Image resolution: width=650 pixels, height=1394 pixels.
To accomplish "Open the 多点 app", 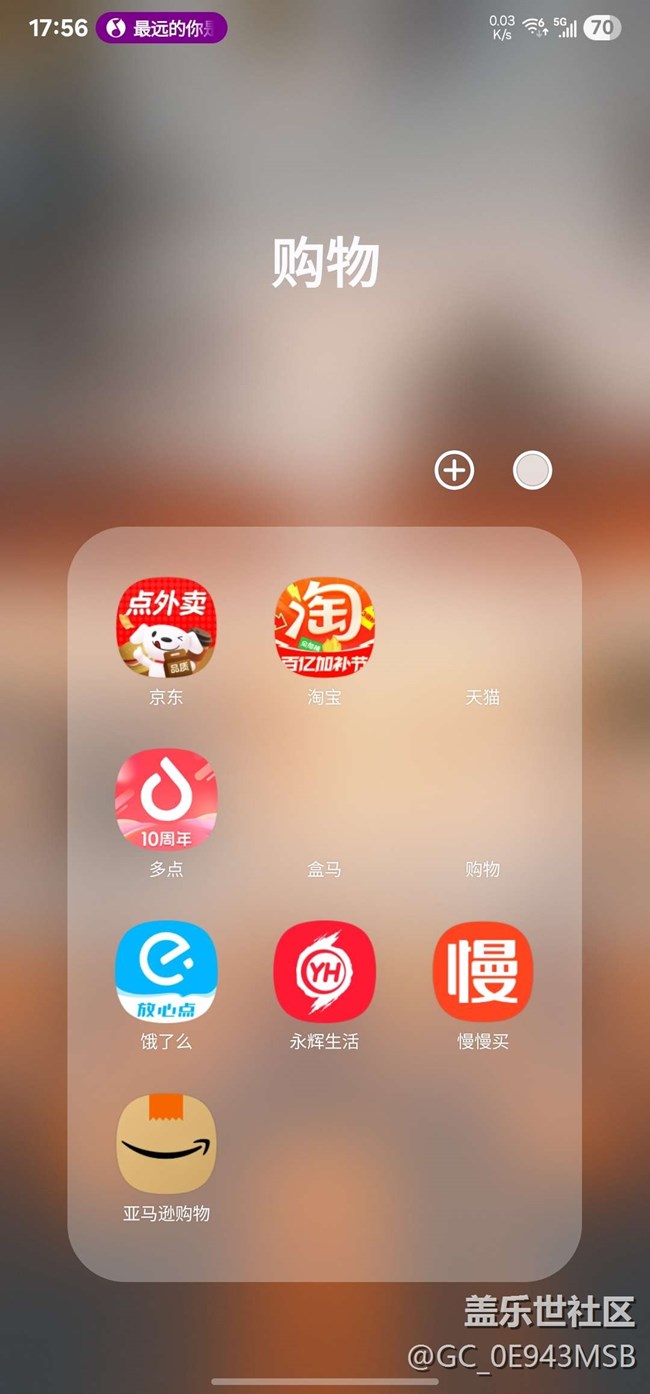I will (x=166, y=800).
